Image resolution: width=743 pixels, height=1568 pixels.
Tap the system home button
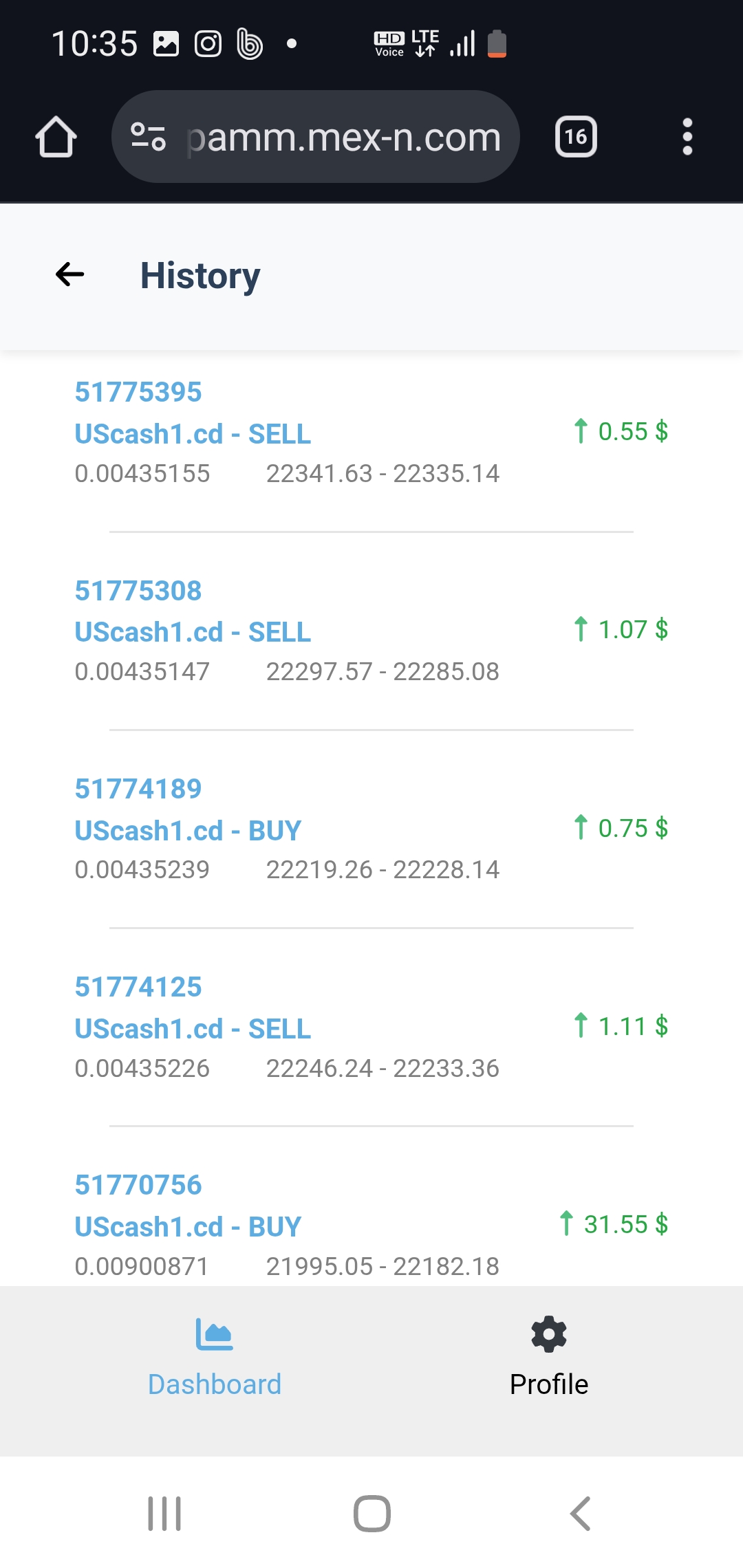coord(372,1514)
